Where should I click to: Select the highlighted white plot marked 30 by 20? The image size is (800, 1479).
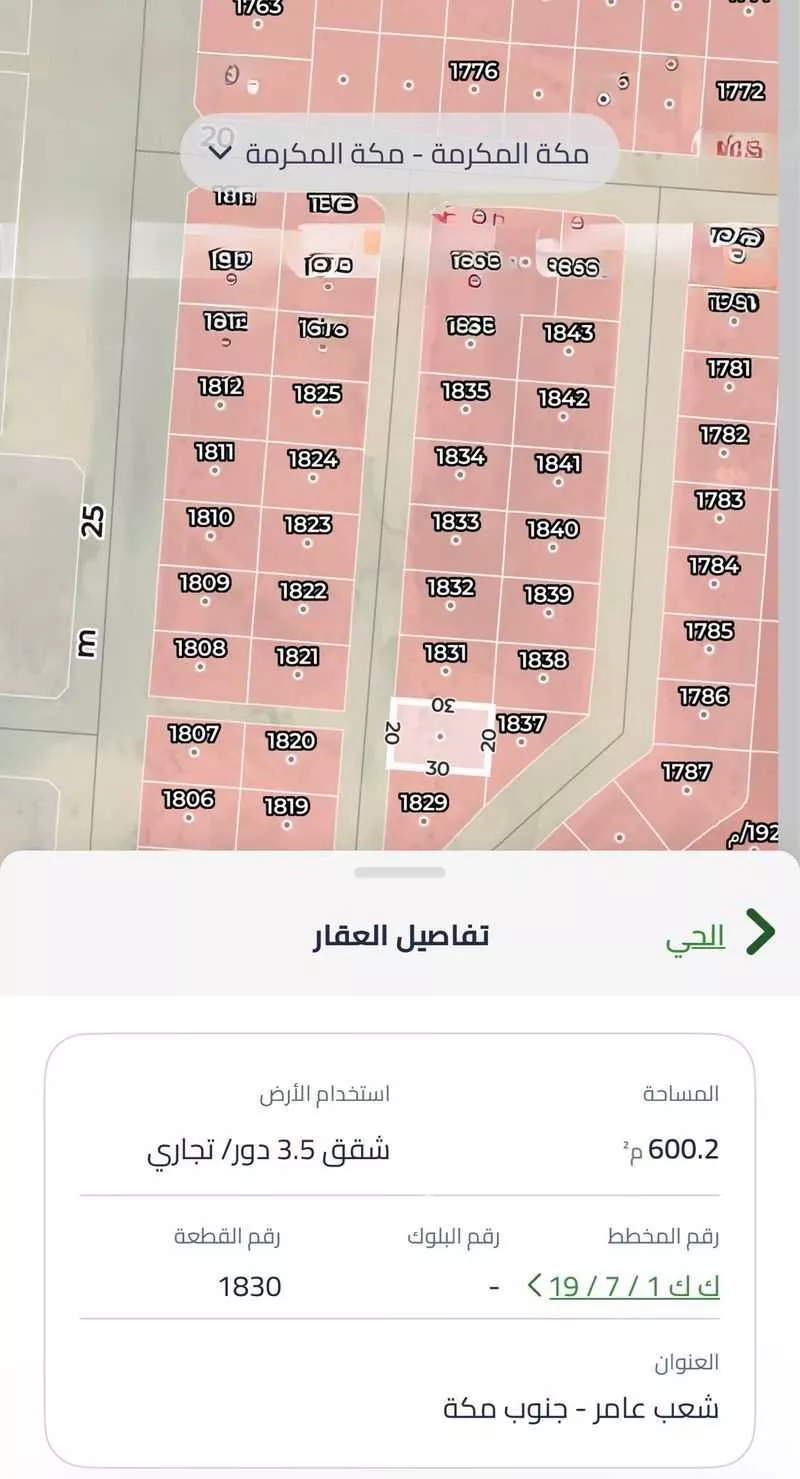tap(442, 735)
